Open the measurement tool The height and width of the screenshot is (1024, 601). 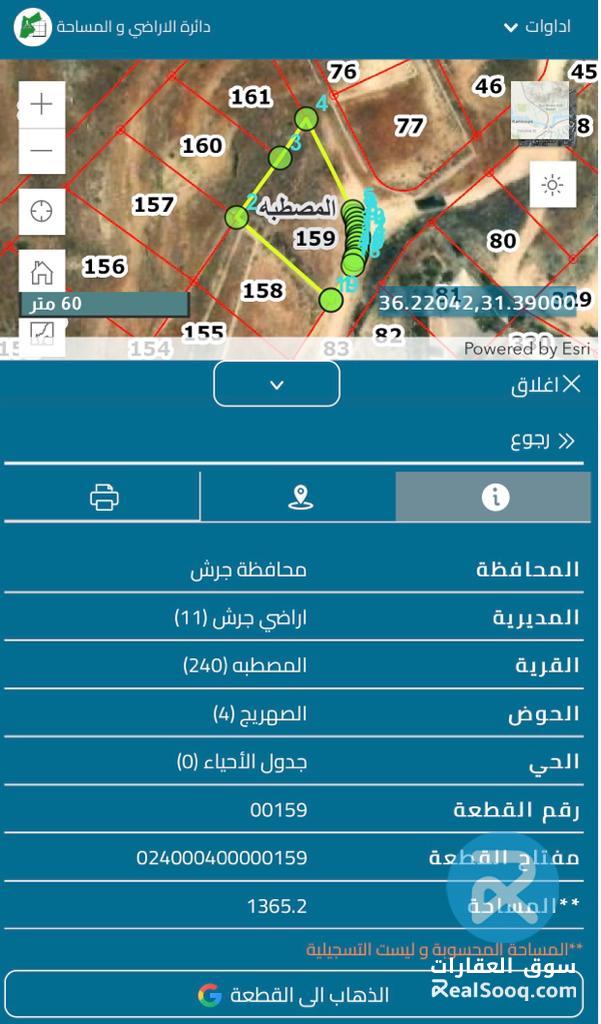pos(42,335)
